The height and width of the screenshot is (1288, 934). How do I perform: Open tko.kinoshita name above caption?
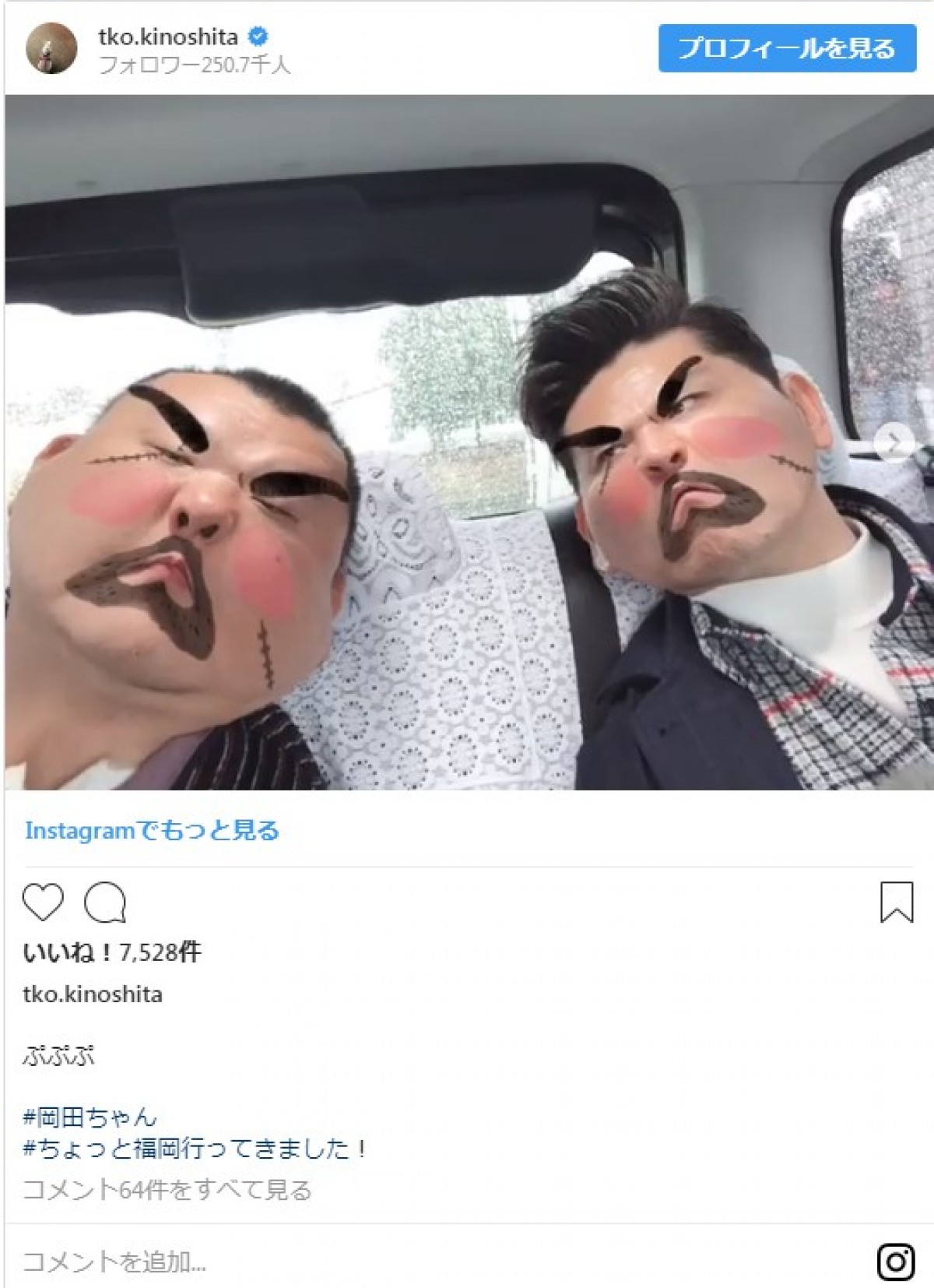pos(93,994)
